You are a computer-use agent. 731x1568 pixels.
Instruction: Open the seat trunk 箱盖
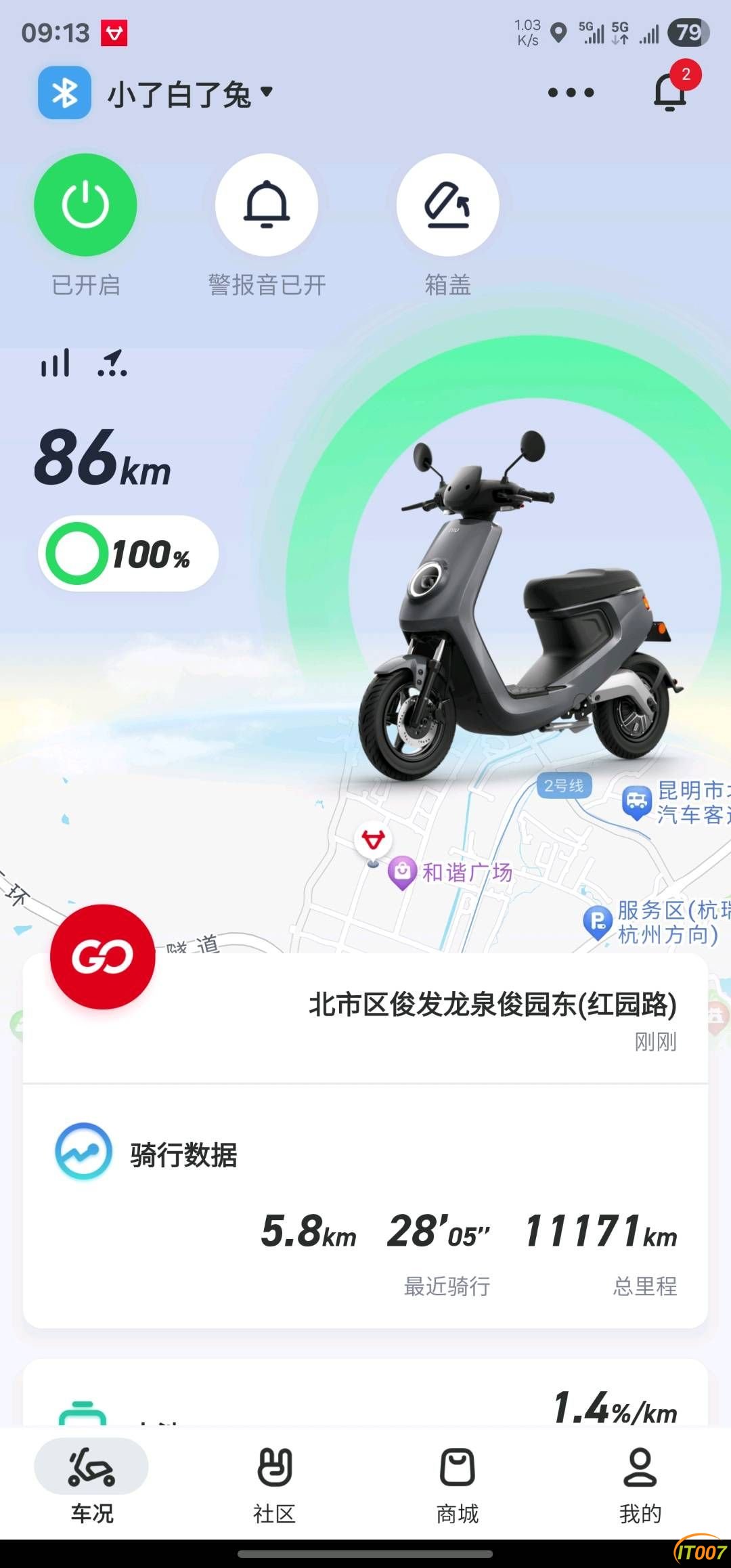point(447,205)
